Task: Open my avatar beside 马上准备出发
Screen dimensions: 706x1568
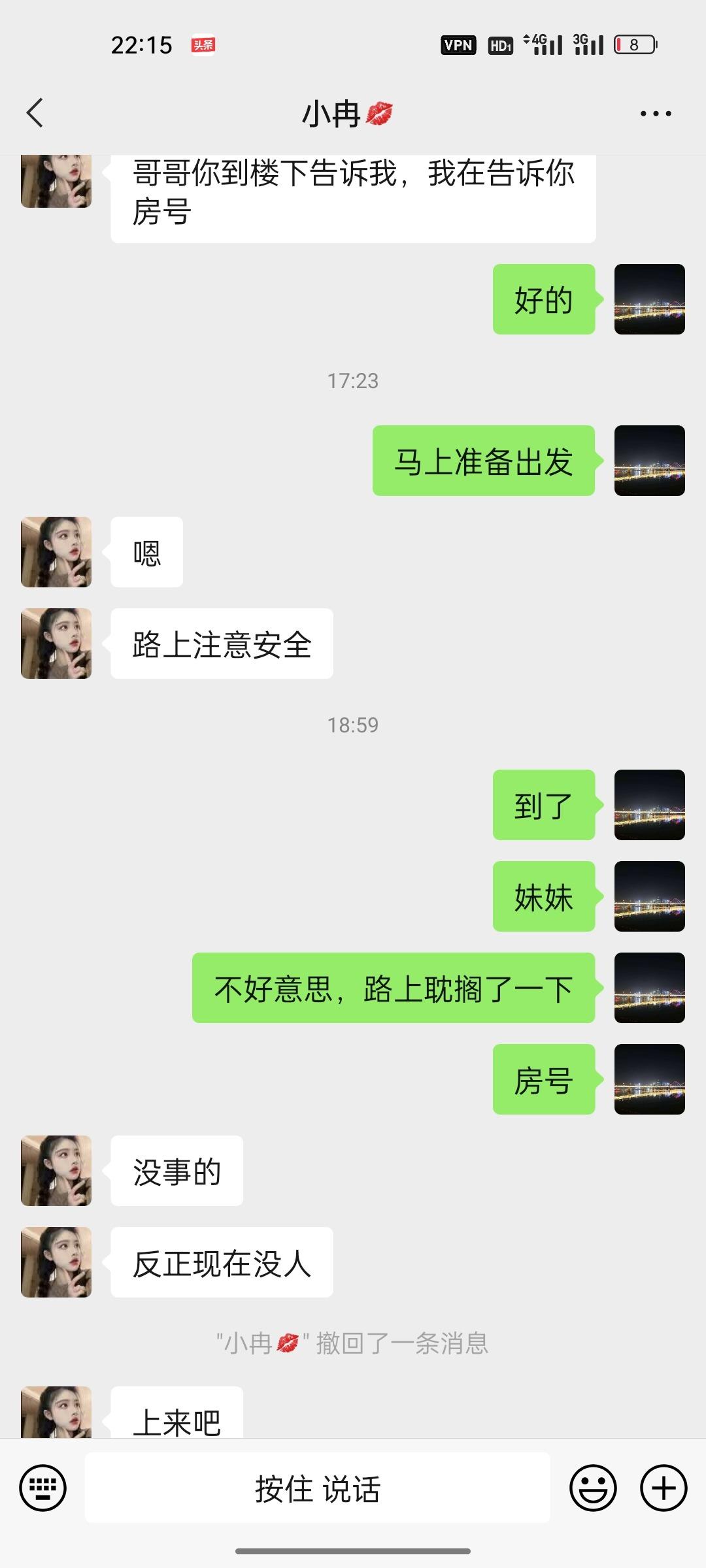Action: point(649,461)
